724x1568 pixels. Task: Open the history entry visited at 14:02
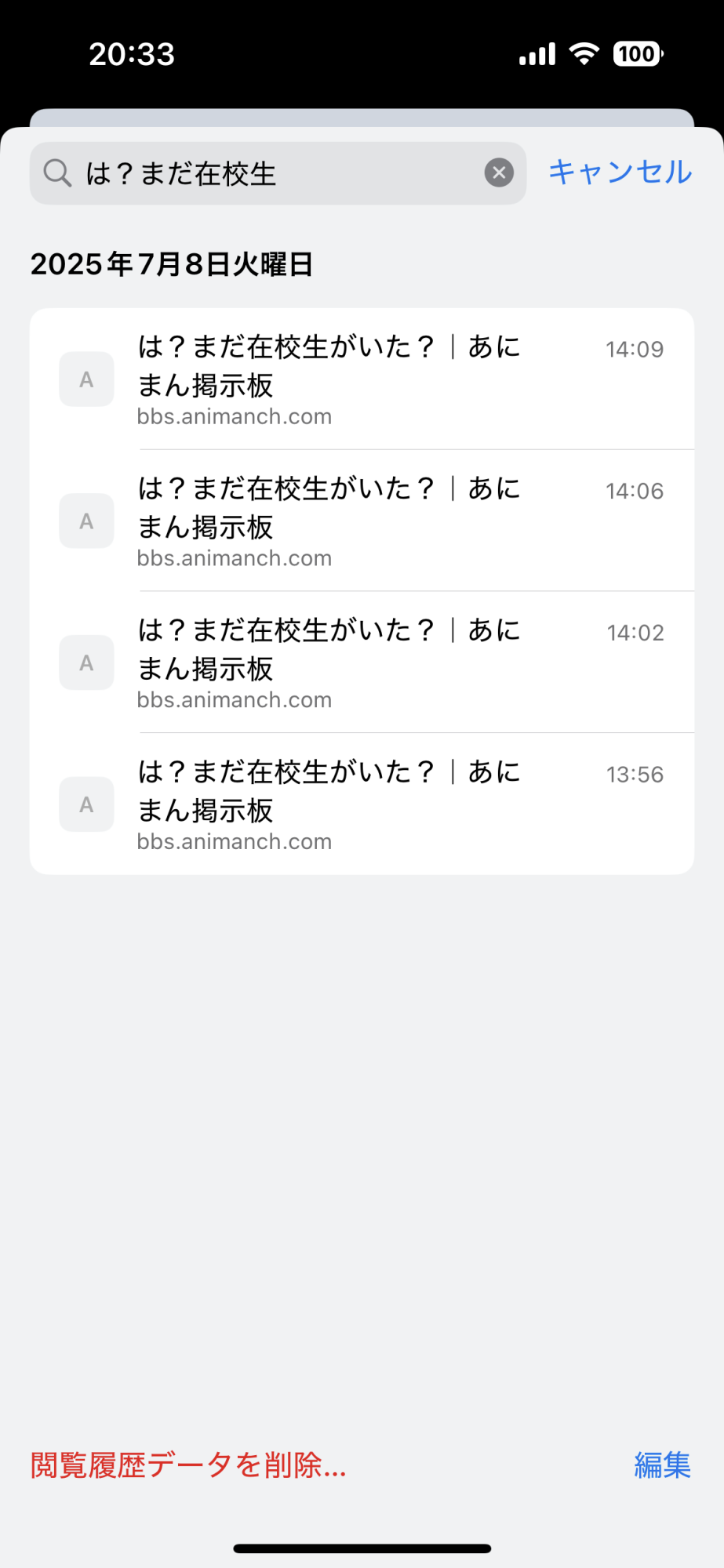click(x=361, y=663)
